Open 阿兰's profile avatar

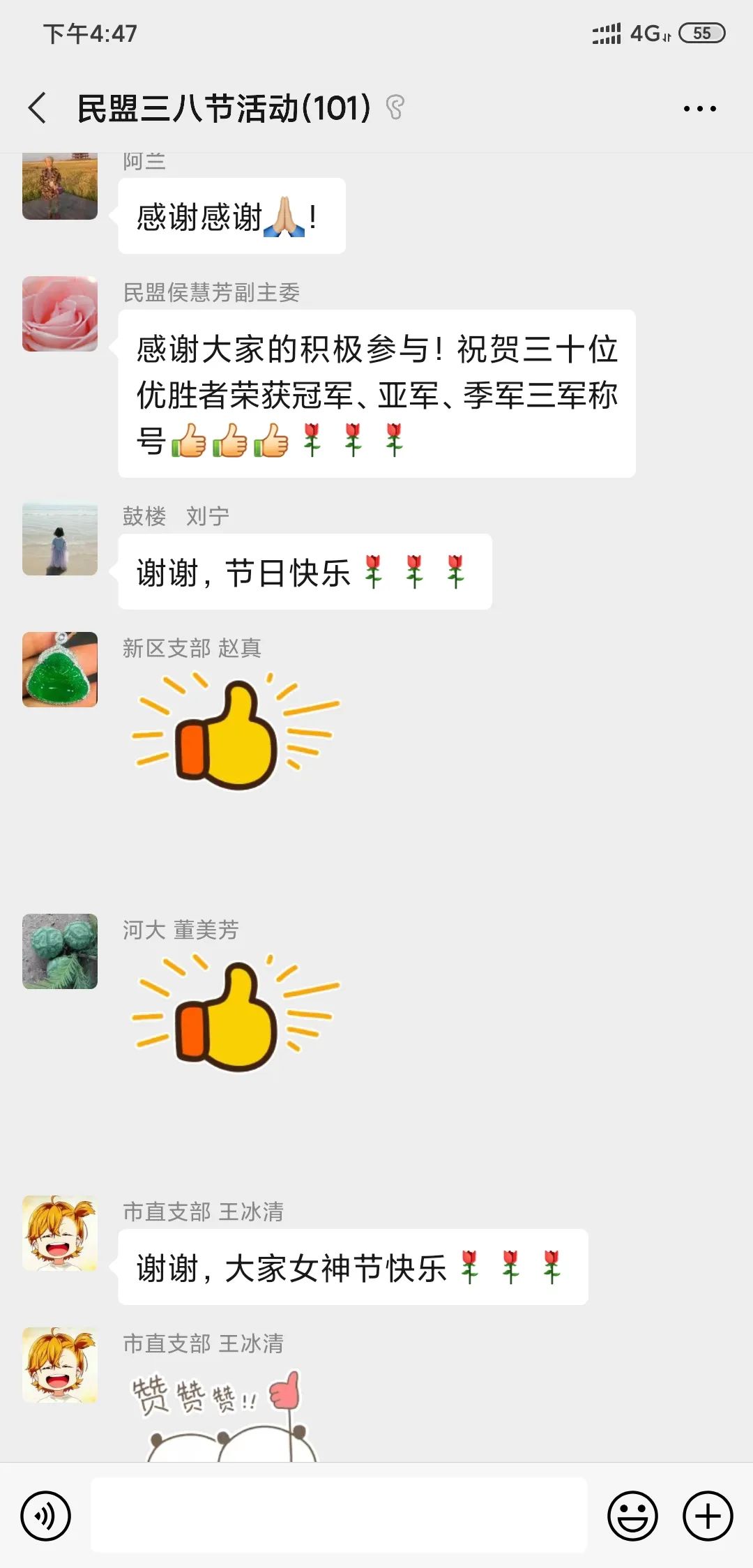pyautogui.click(x=60, y=187)
